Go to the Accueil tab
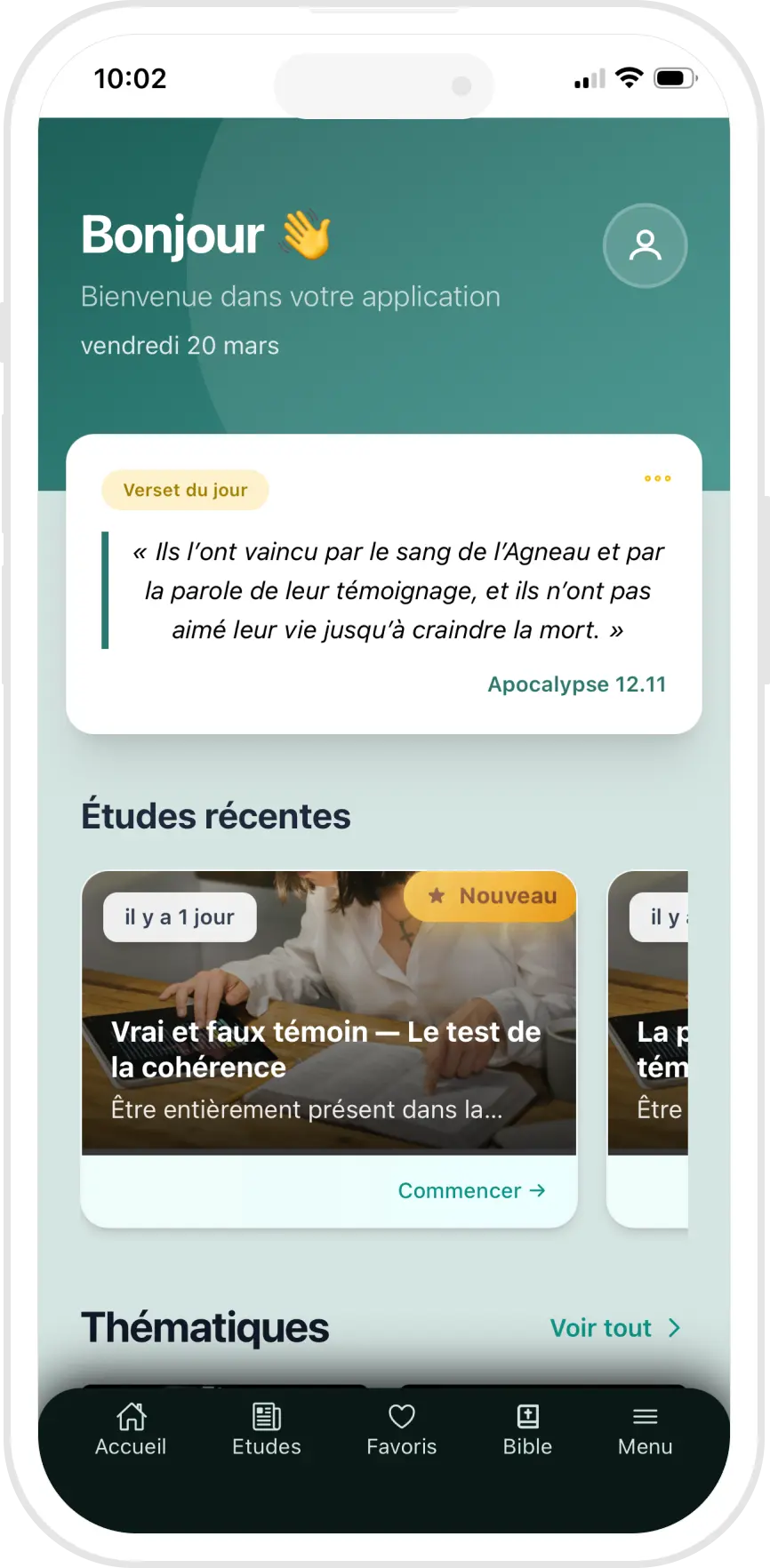Viewport: 770px width, 1568px height. [x=131, y=1429]
